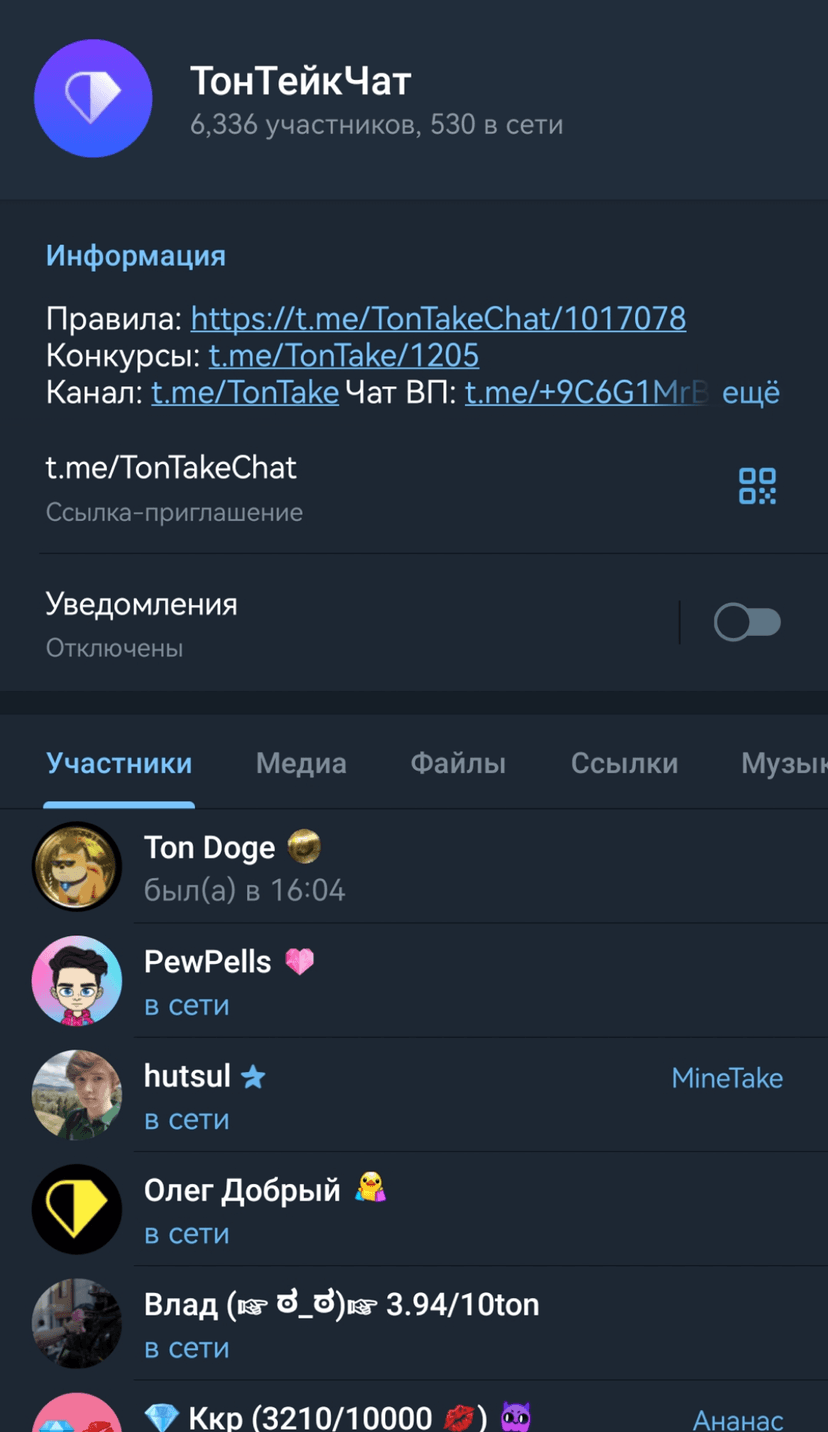Switch to the Ссылки tab
This screenshot has height=1432, width=828.
pos(624,764)
